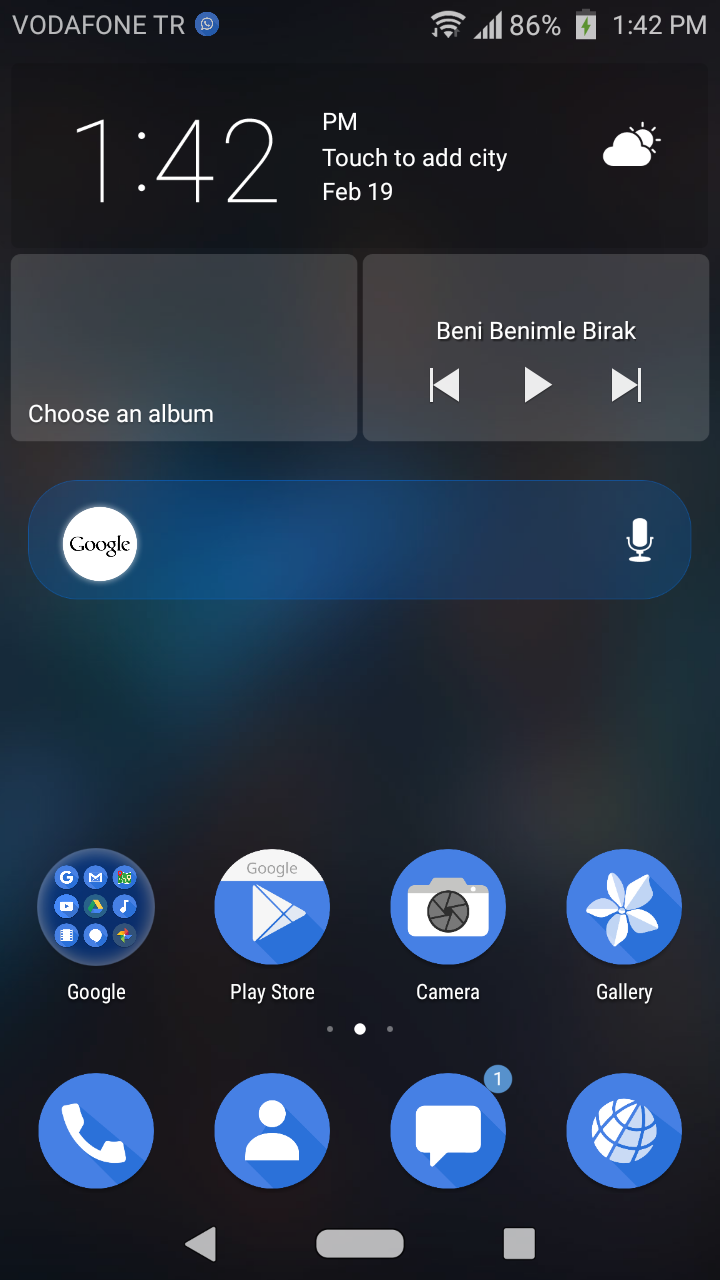This screenshot has height=1280, width=720.
Task: Open the weather icon in clock widget
Action: point(631,147)
